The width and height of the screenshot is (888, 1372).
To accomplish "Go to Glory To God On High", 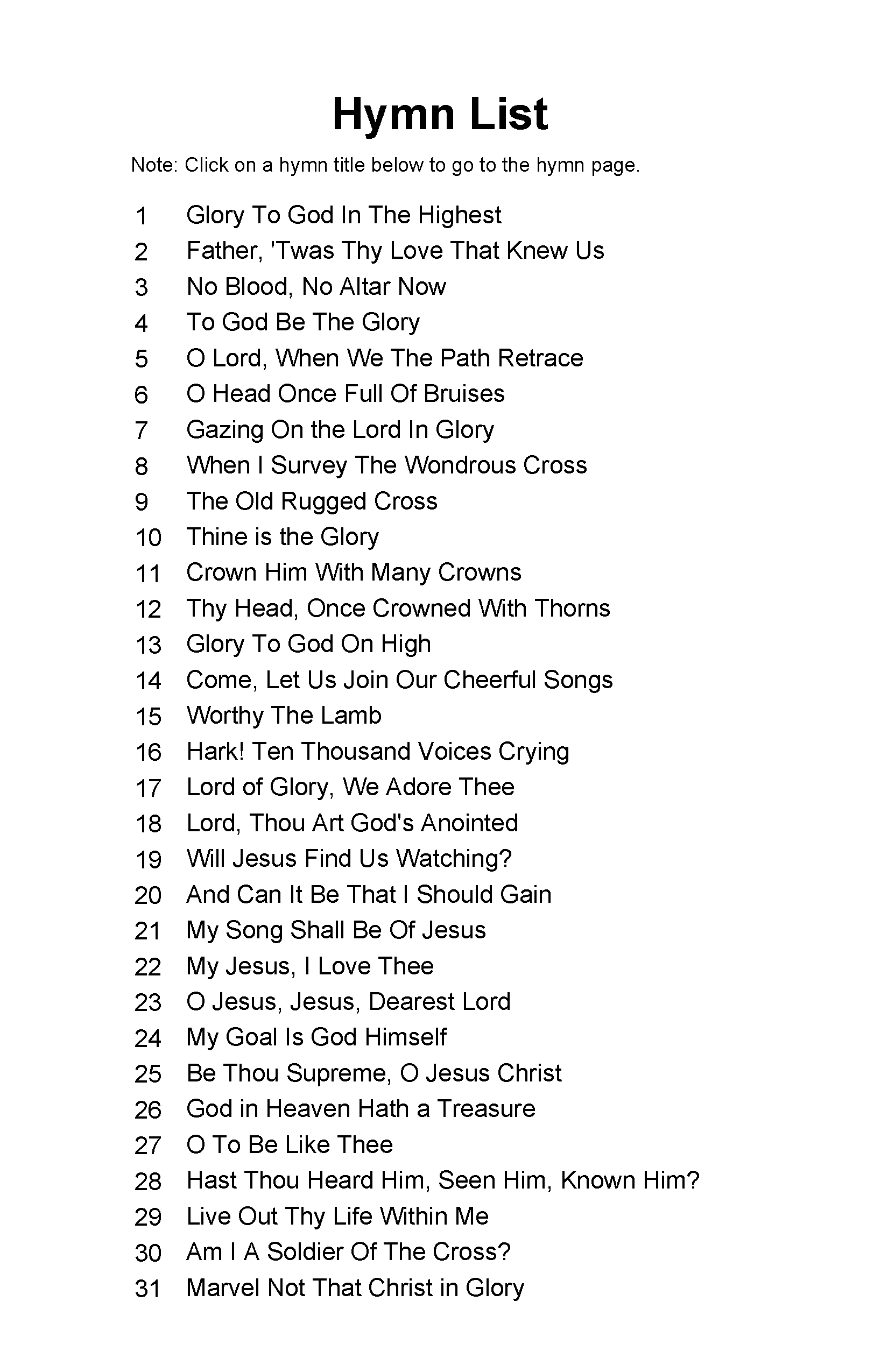I will click(308, 645).
